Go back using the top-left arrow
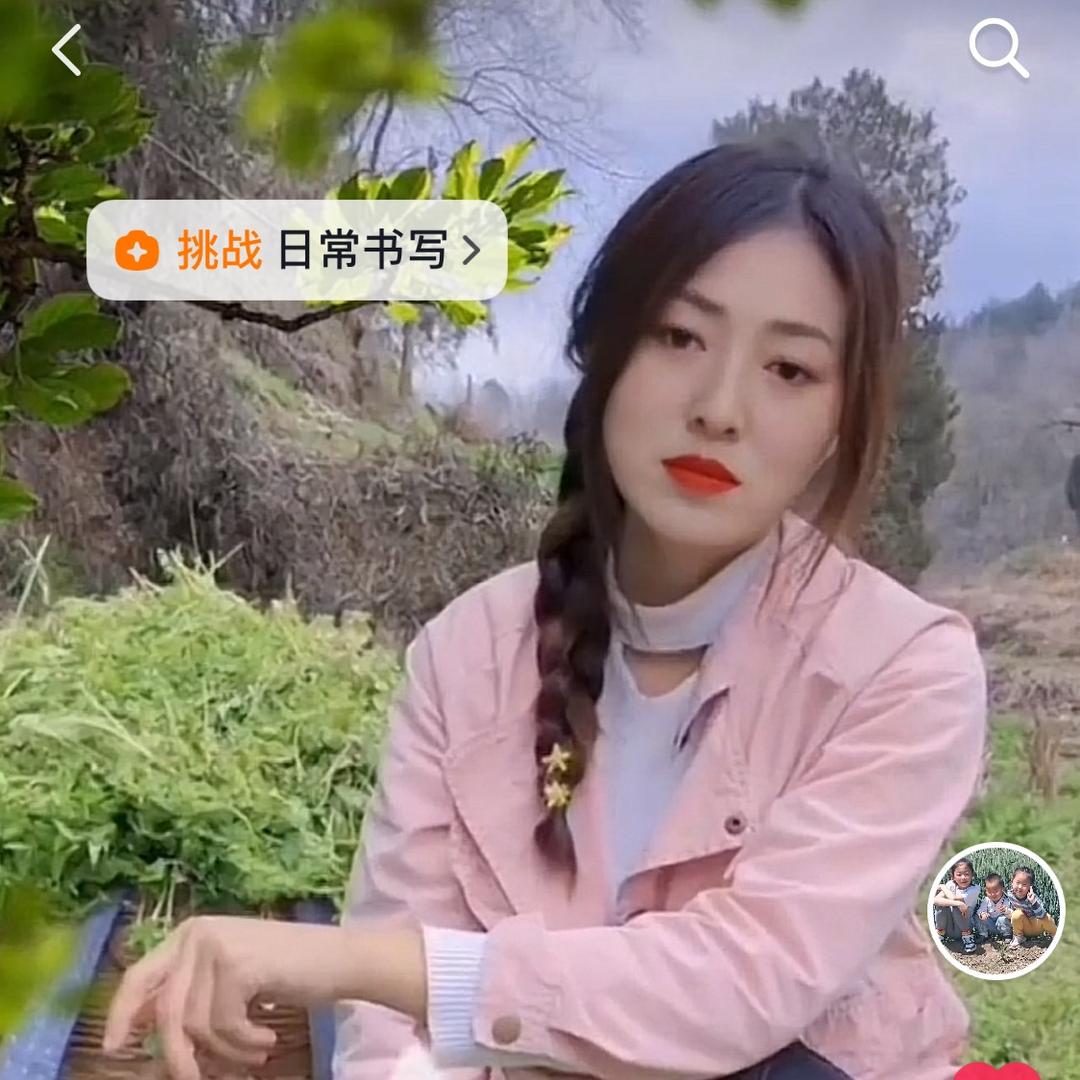Screen dimensions: 1080x1080 (x=67, y=50)
